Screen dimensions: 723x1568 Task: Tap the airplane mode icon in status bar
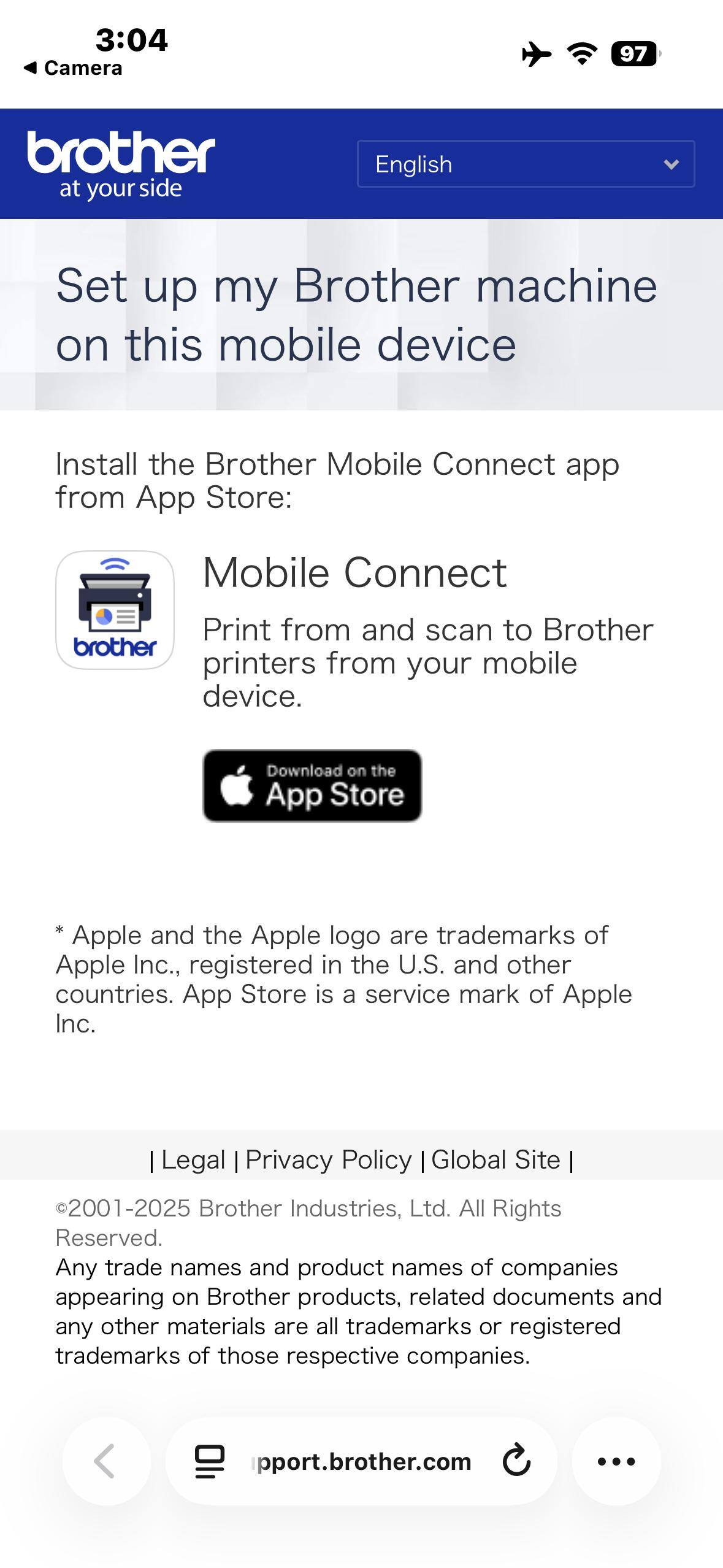point(533,55)
